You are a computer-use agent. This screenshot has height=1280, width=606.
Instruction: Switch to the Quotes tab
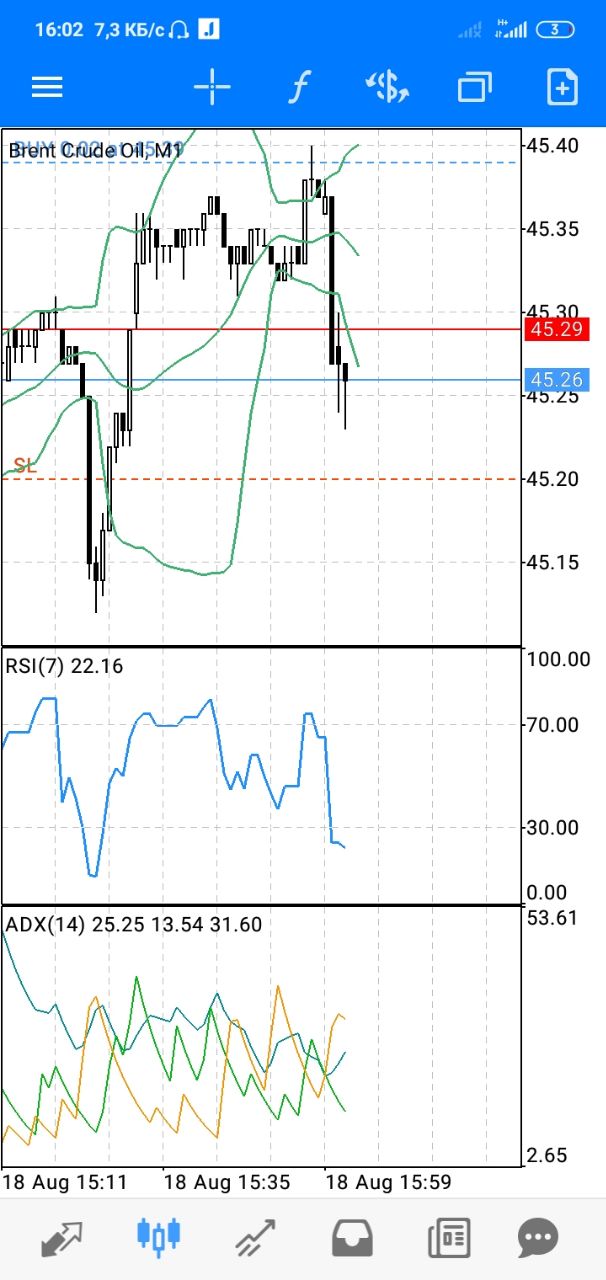click(61, 1238)
